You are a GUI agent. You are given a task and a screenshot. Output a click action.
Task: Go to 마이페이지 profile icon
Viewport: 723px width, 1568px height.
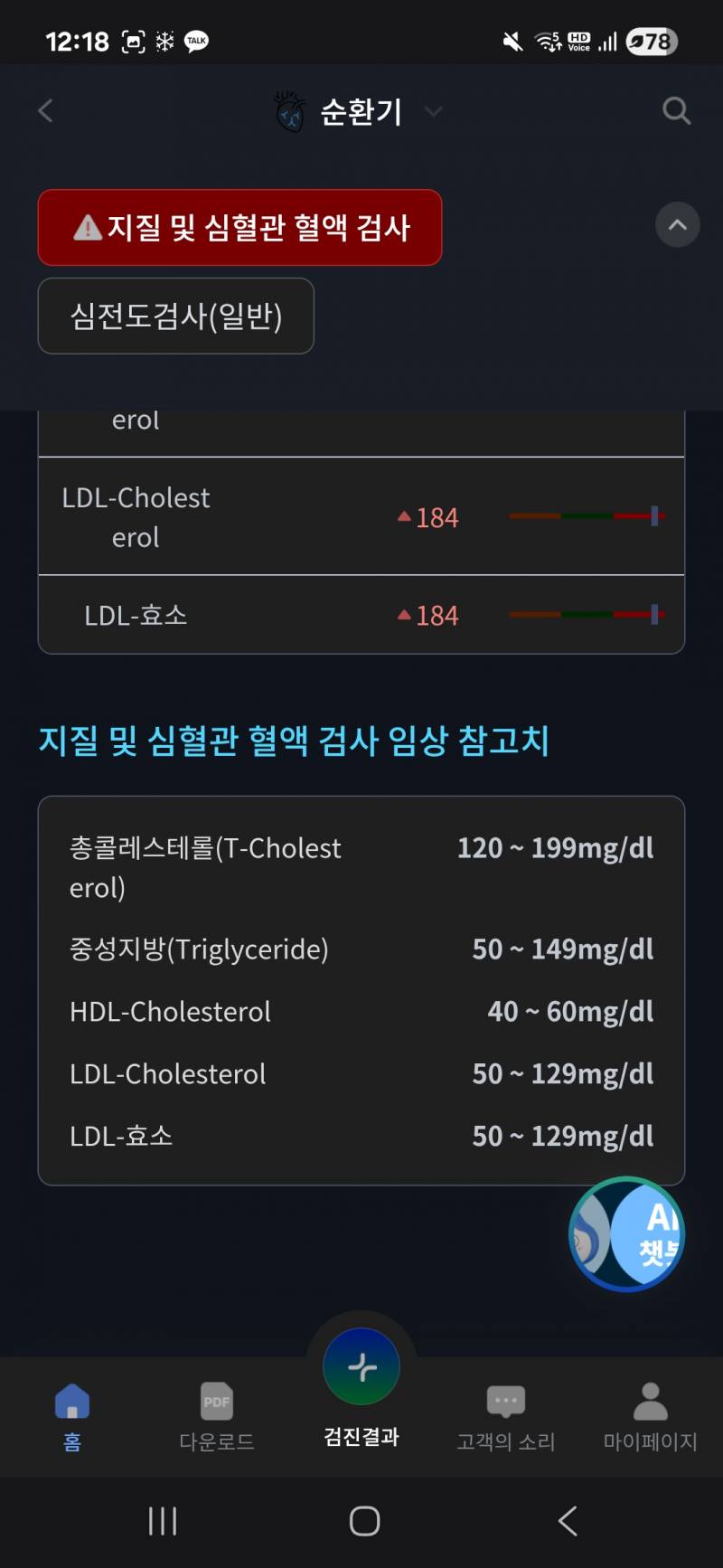[x=649, y=1401]
